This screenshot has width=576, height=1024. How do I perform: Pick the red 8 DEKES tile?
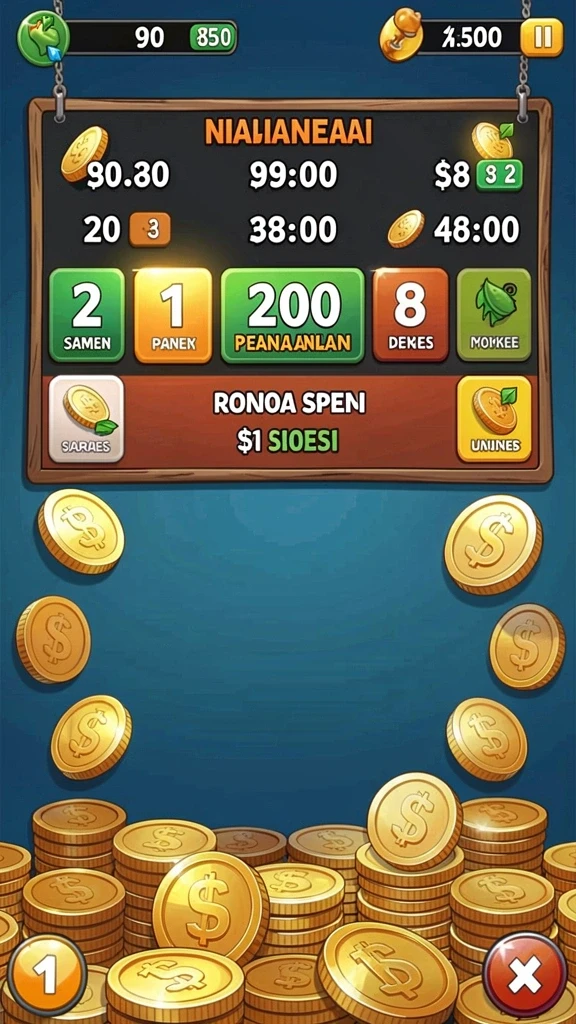[x=410, y=315]
